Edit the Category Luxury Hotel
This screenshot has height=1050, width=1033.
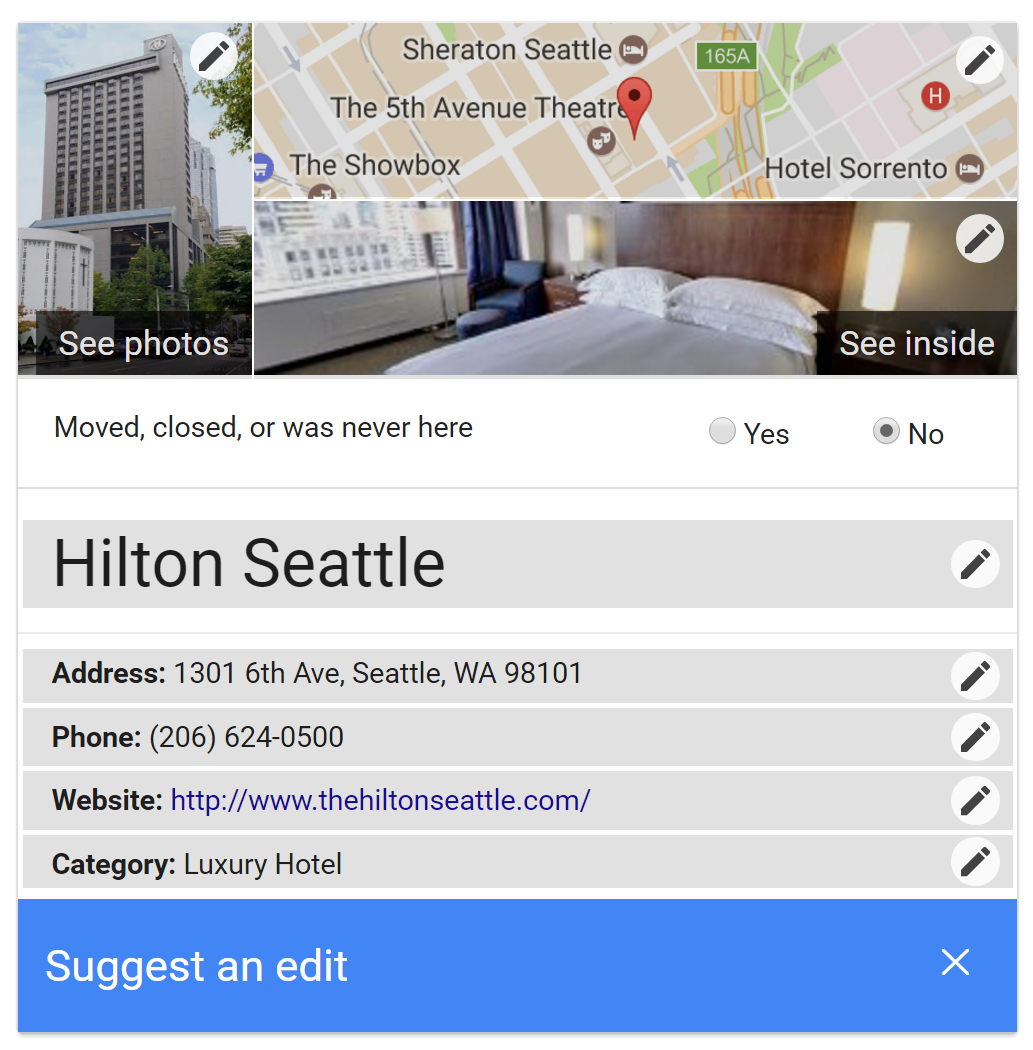pos(974,861)
